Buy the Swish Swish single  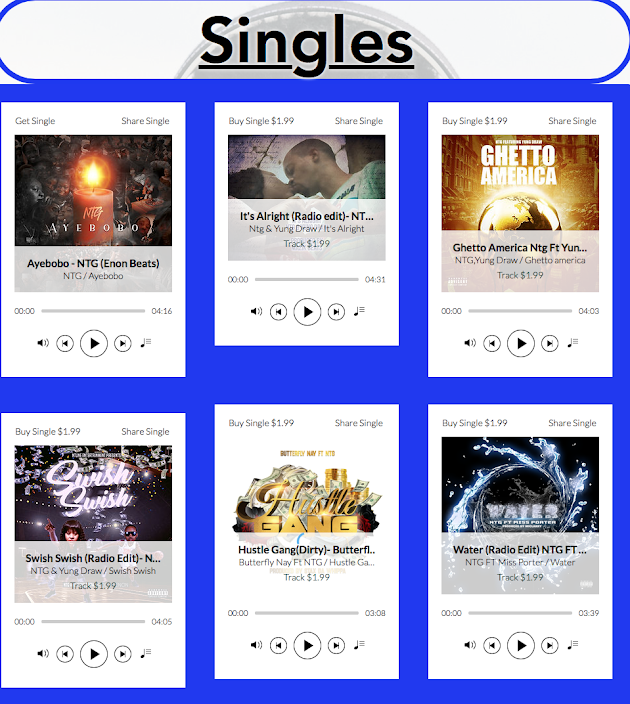47,432
